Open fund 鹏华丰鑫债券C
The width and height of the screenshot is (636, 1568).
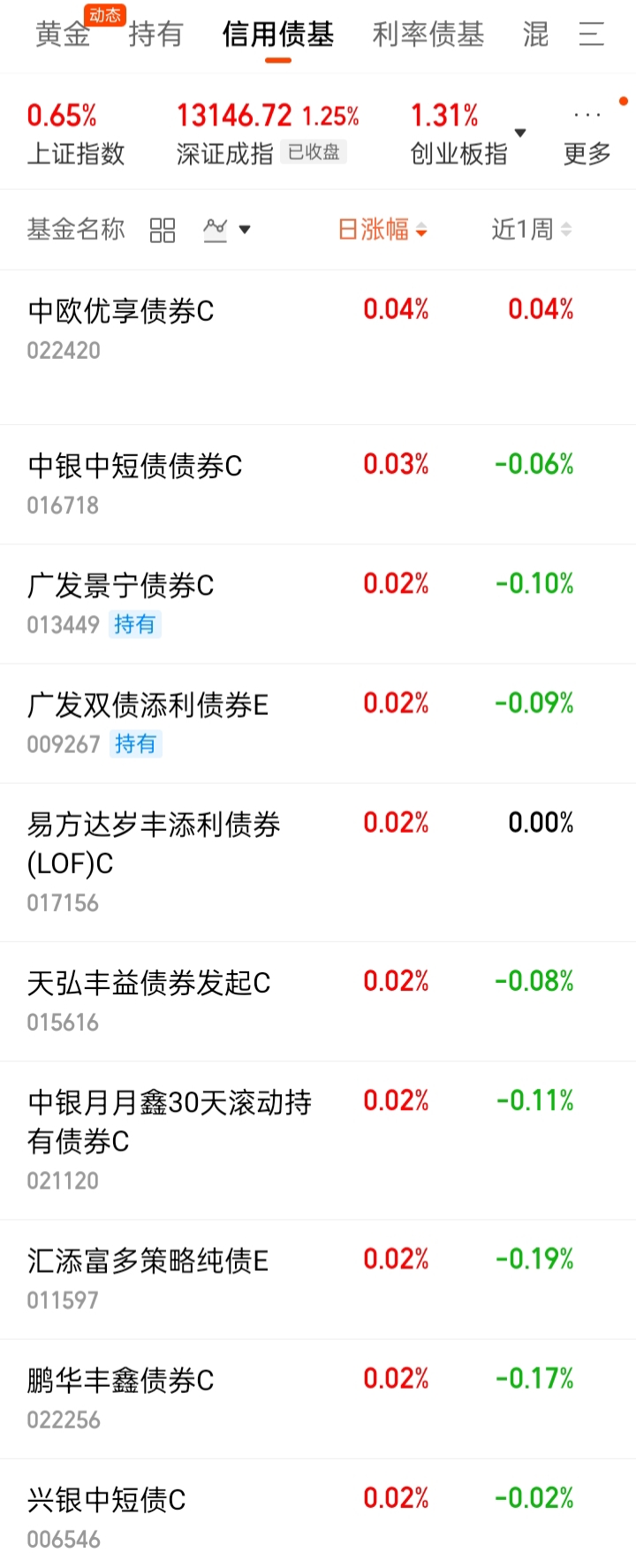point(318,1398)
